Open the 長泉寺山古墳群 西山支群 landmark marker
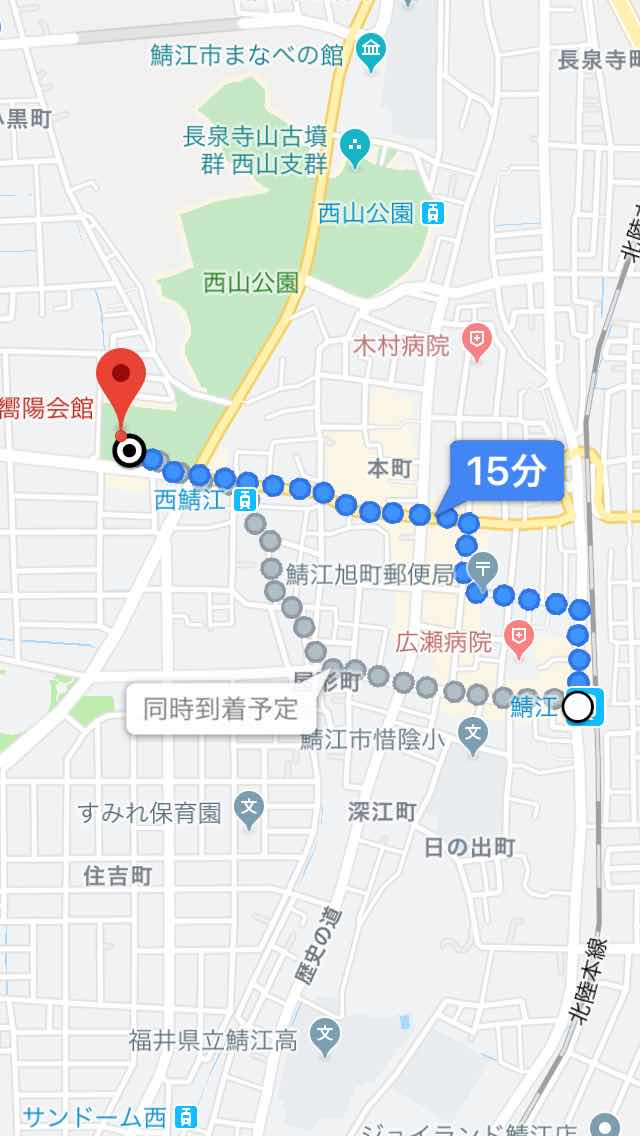The height and width of the screenshot is (1136, 640). click(x=355, y=148)
